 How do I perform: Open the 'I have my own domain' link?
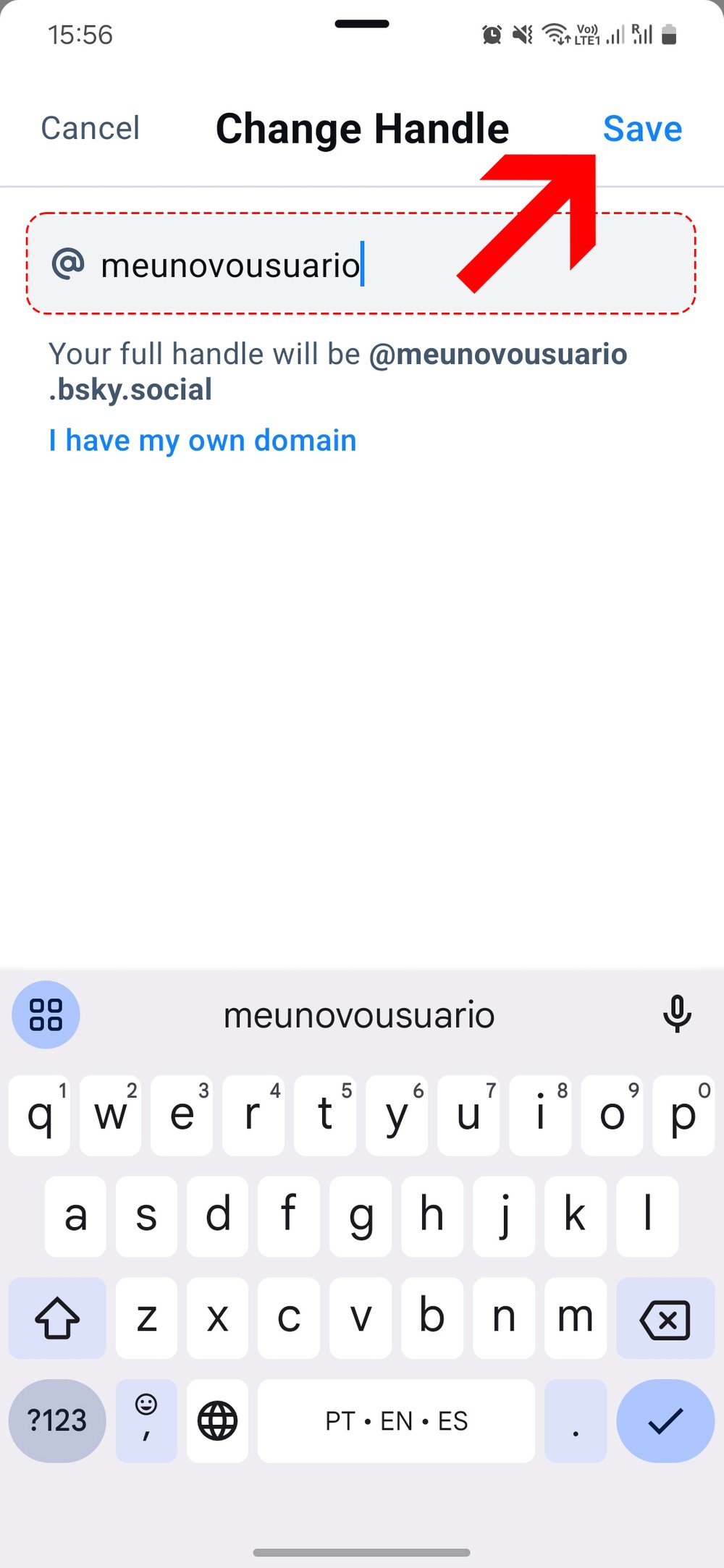coord(203,441)
